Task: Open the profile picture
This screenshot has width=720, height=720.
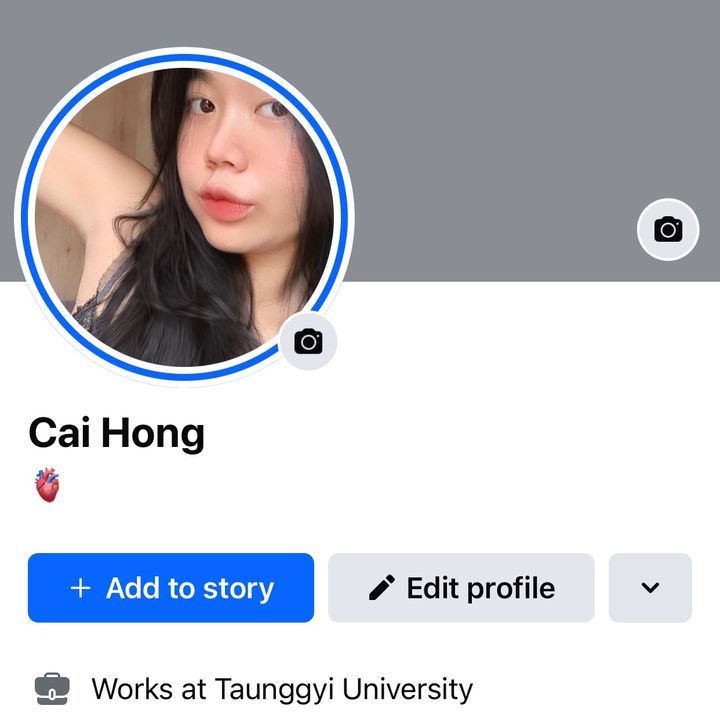Action: pos(184,214)
